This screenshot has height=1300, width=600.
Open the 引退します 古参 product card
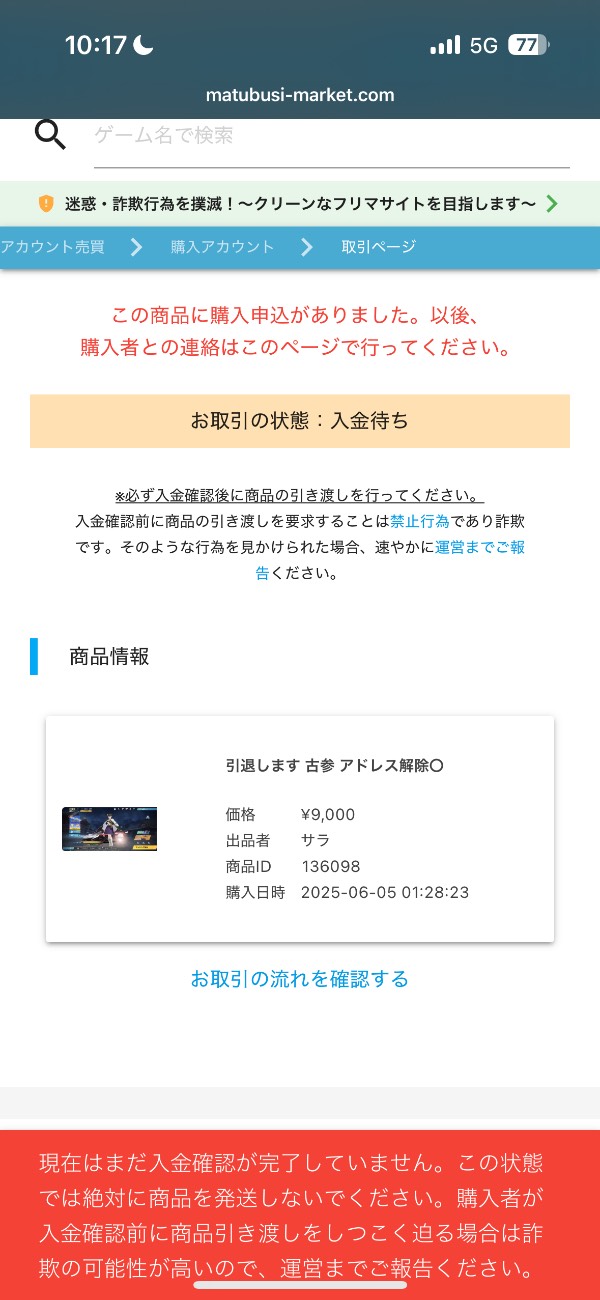300,829
